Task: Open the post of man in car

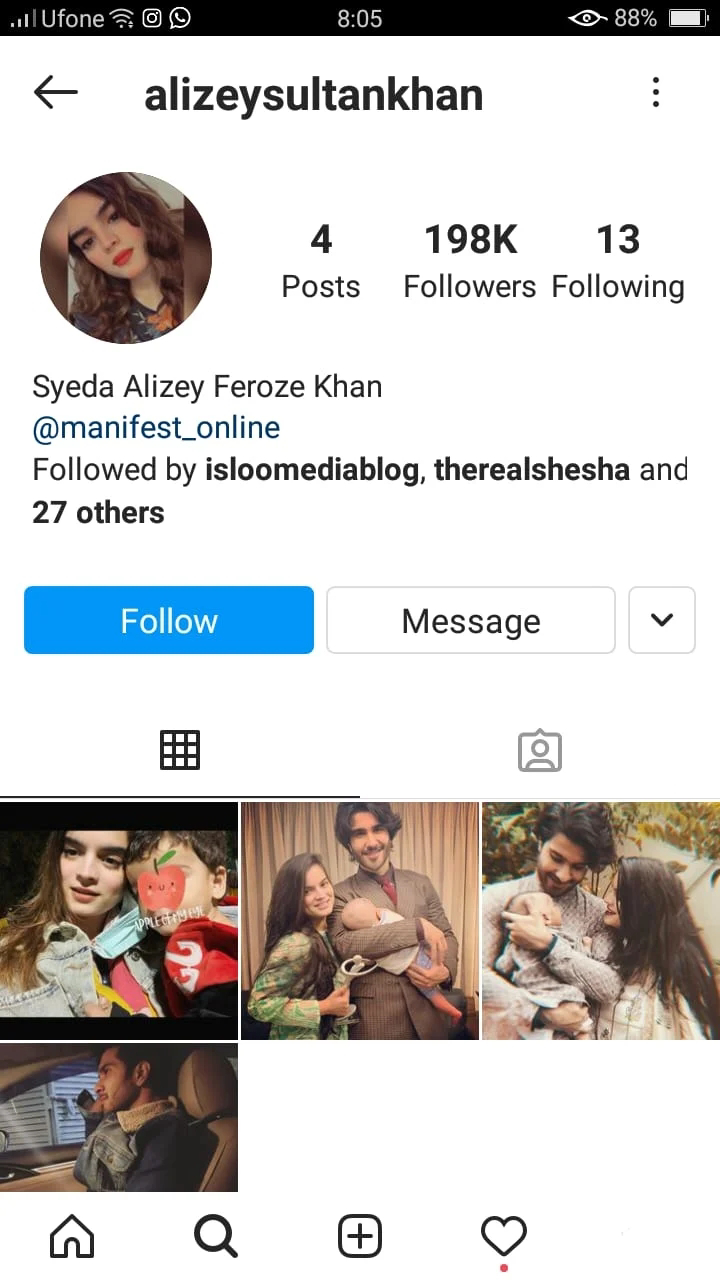Action: pyautogui.click(x=119, y=1118)
